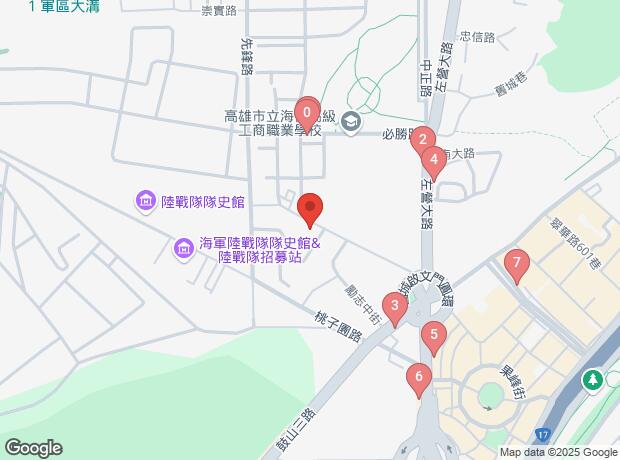Select the unnumbered red center marker
Image resolution: width=620 pixels, height=460 pixels.
310,209
